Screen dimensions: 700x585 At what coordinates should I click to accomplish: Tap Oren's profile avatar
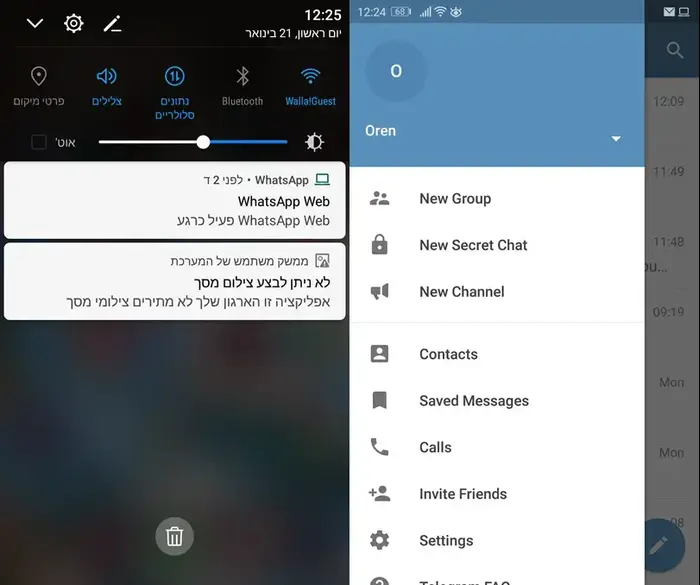(396, 73)
